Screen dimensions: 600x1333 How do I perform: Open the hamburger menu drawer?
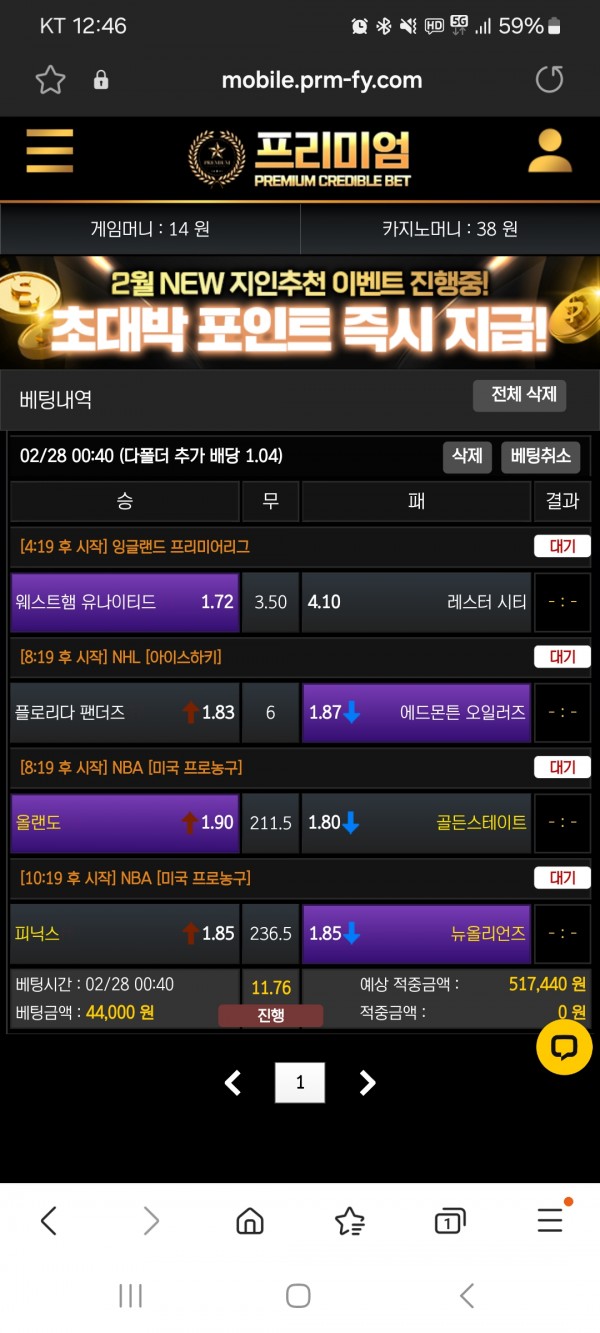50,153
